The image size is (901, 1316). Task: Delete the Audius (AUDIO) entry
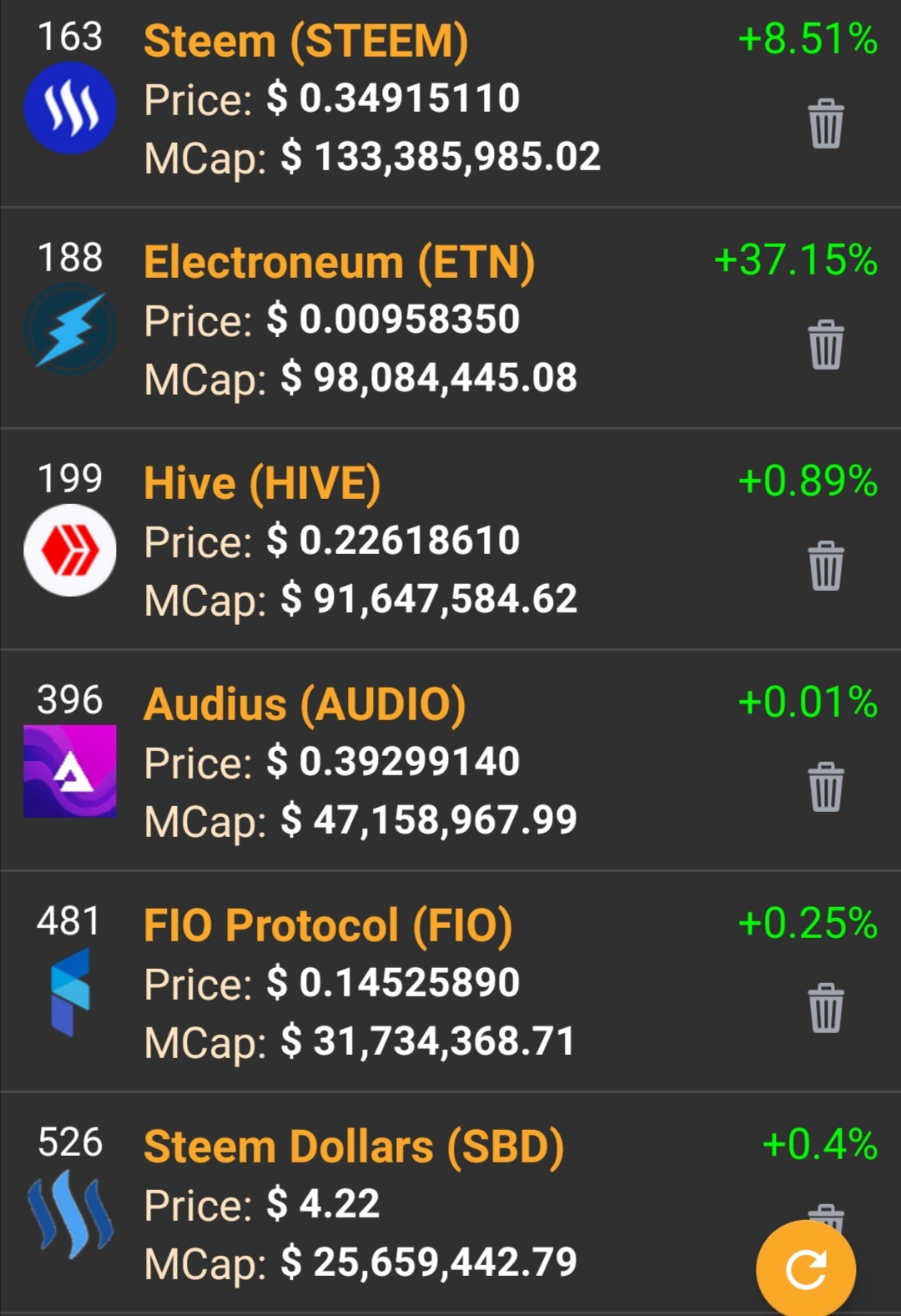(826, 787)
